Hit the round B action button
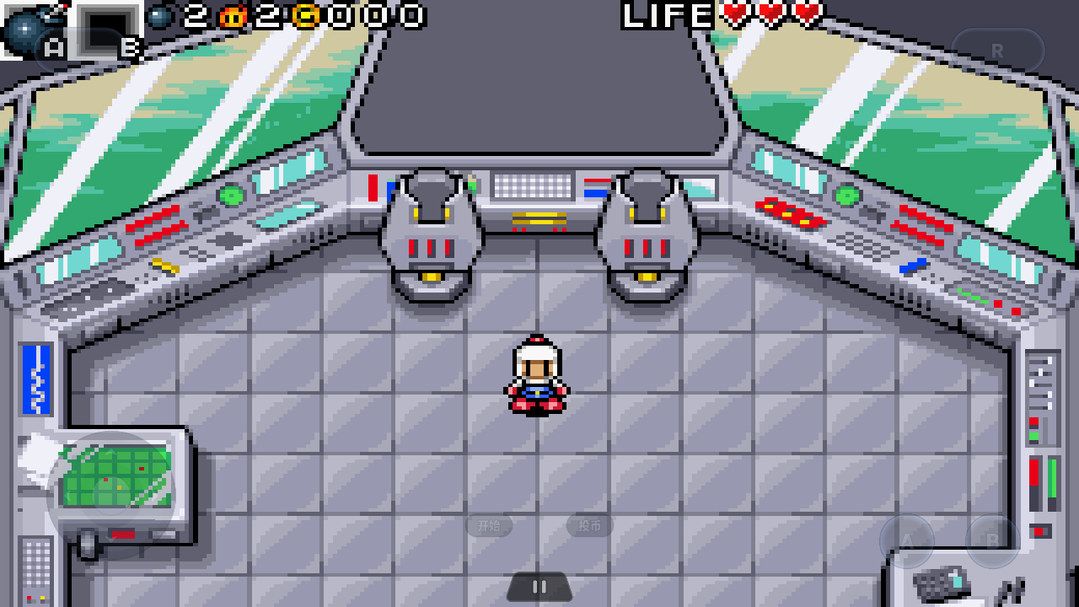The width and height of the screenshot is (1079, 607). click(x=992, y=540)
